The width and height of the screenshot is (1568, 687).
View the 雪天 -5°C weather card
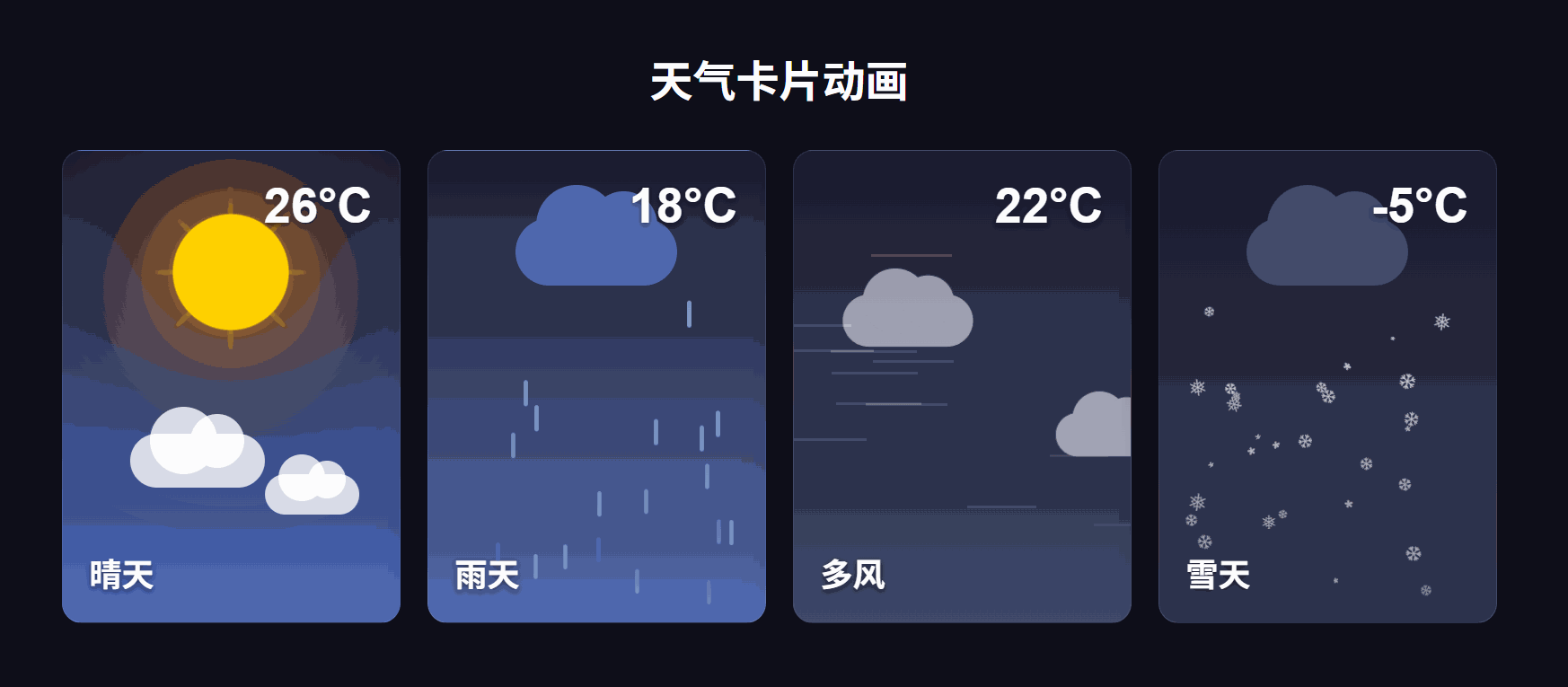(x=1327, y=386)
